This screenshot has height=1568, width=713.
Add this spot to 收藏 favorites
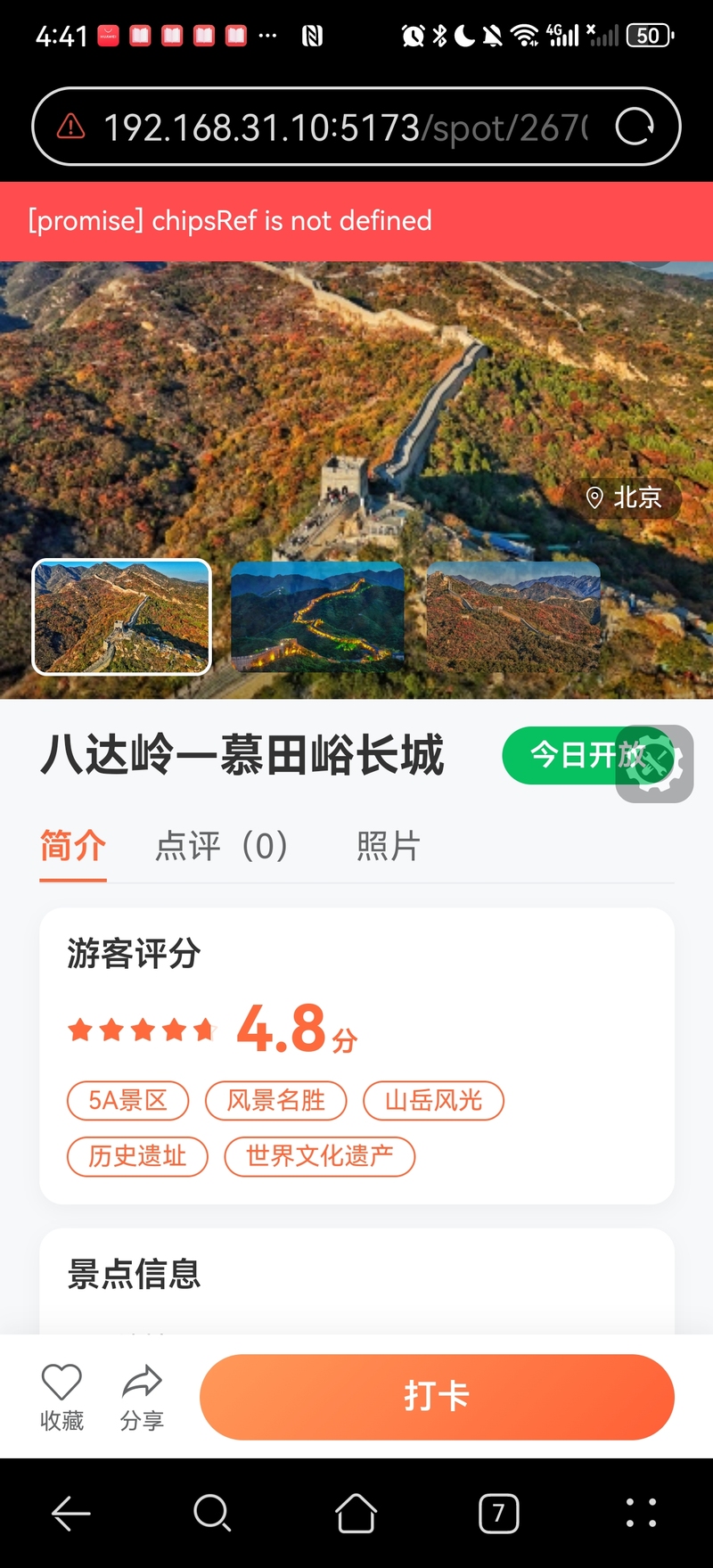(61, 1398)
